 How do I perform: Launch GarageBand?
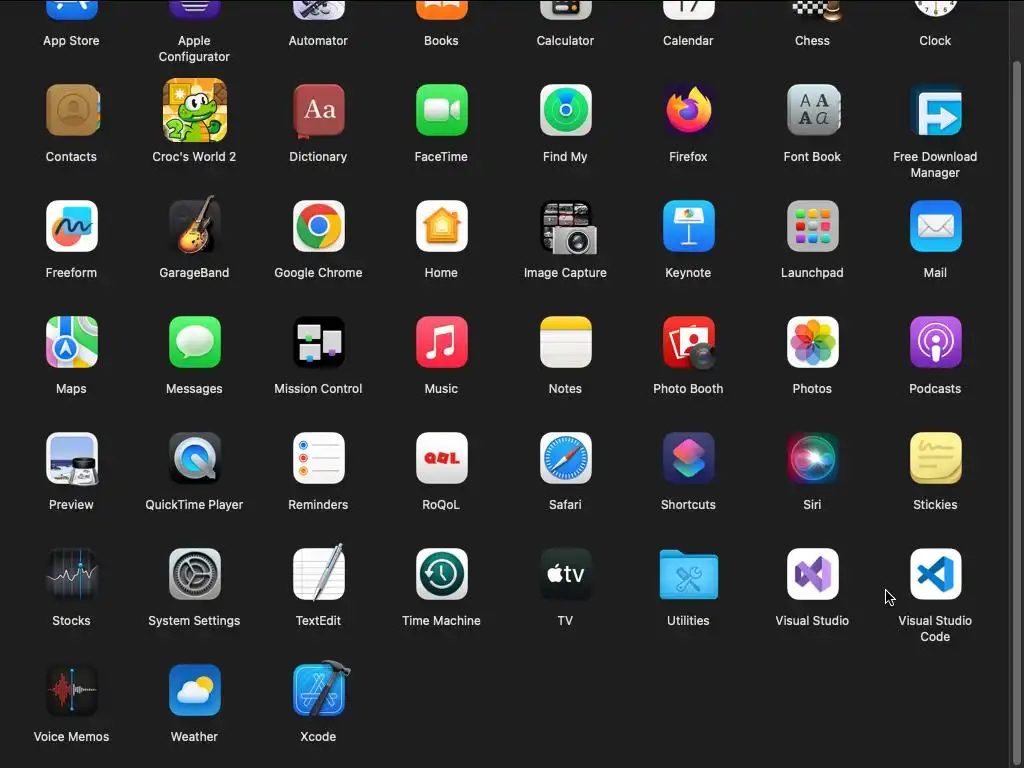click(194, 226)
